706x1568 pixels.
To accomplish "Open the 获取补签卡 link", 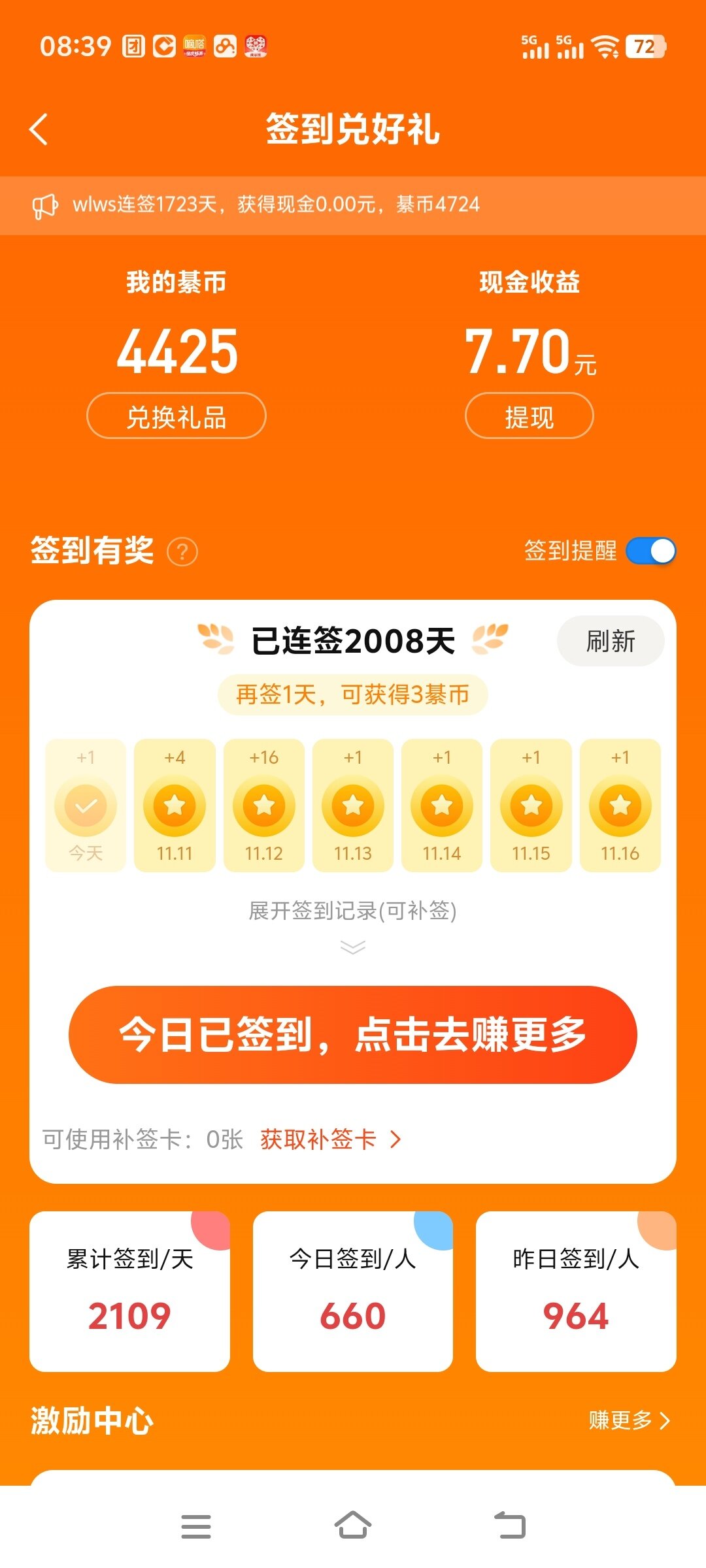I will coord(330,1139).
